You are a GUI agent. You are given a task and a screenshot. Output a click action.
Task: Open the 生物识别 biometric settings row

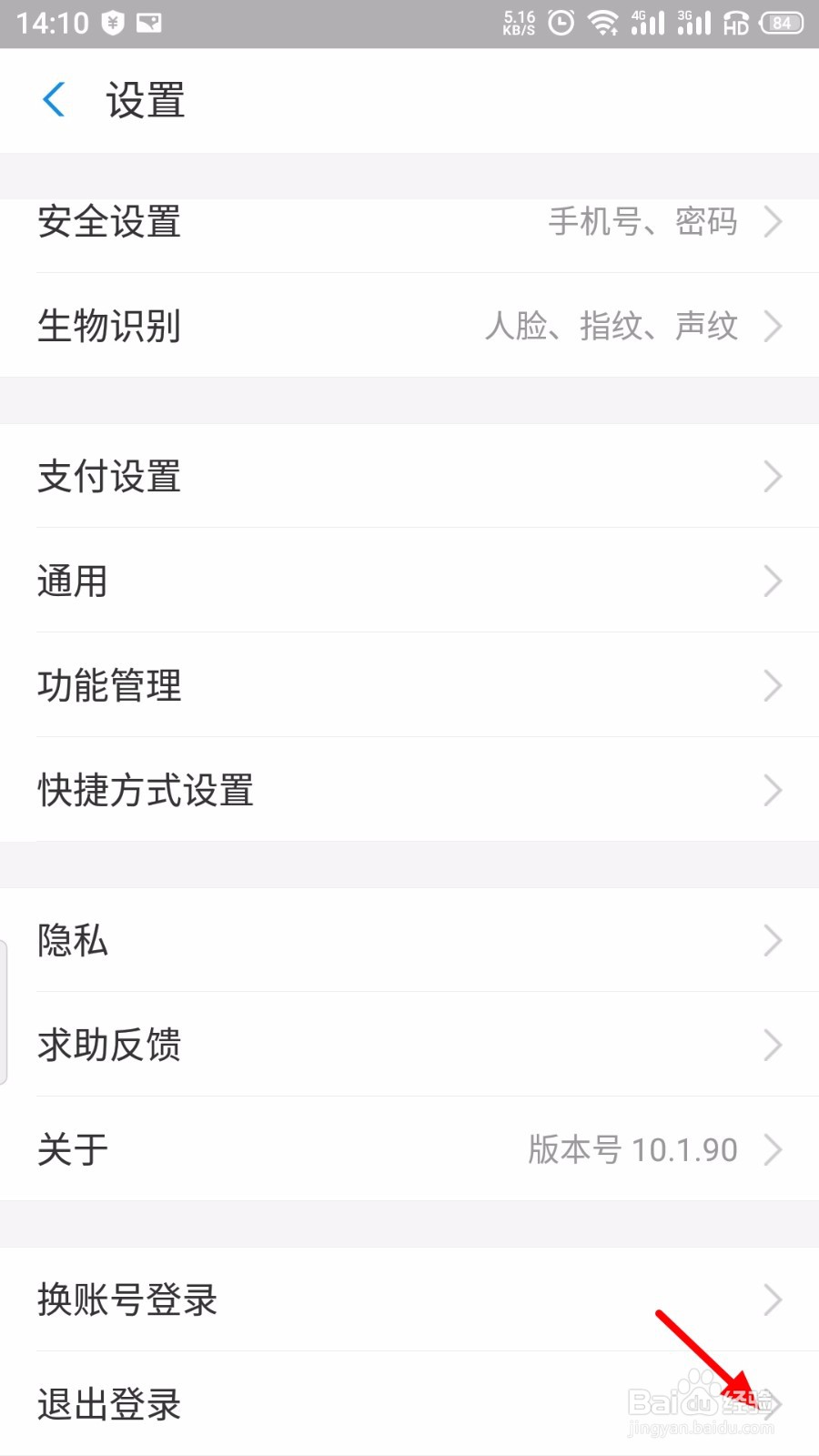409,326
